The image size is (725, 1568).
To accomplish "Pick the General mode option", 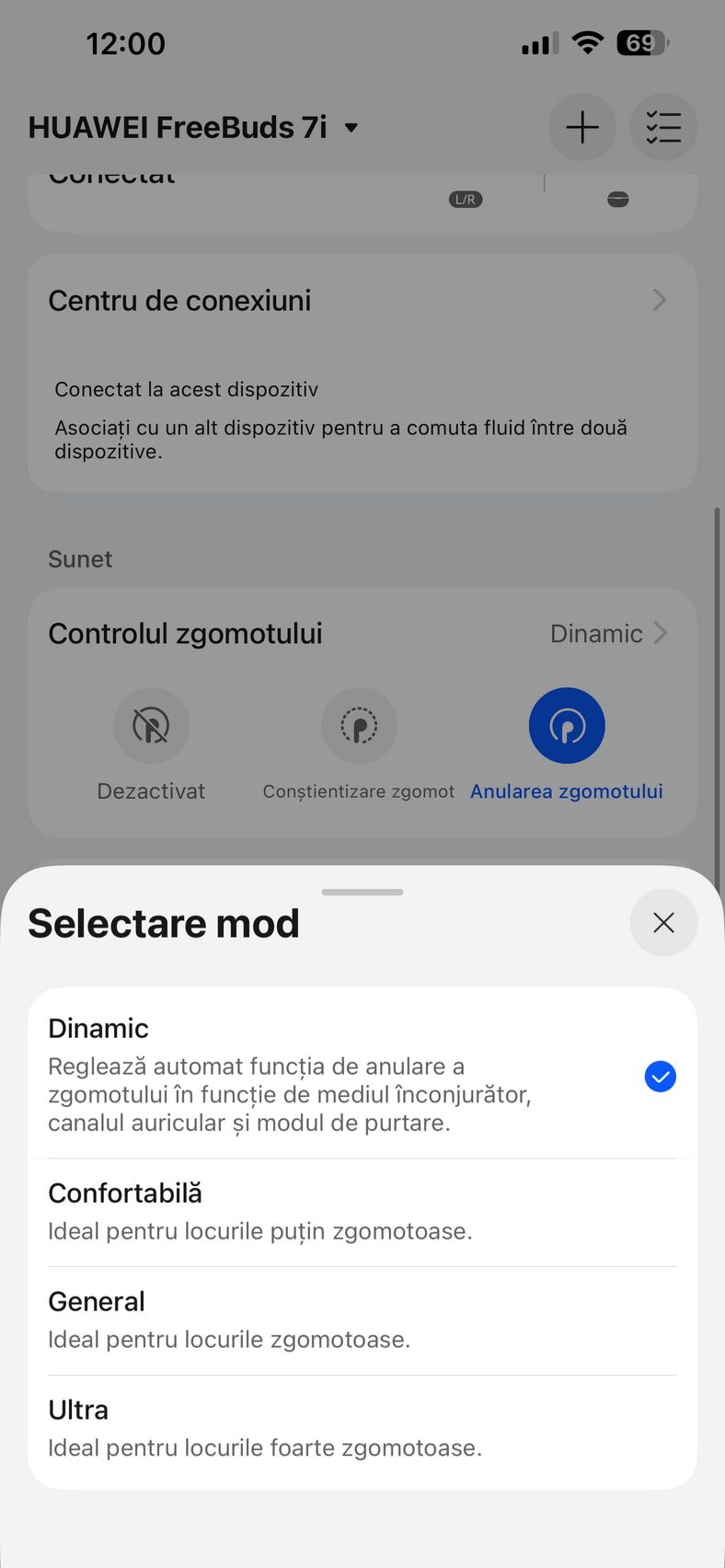I will pos(362,1320).
